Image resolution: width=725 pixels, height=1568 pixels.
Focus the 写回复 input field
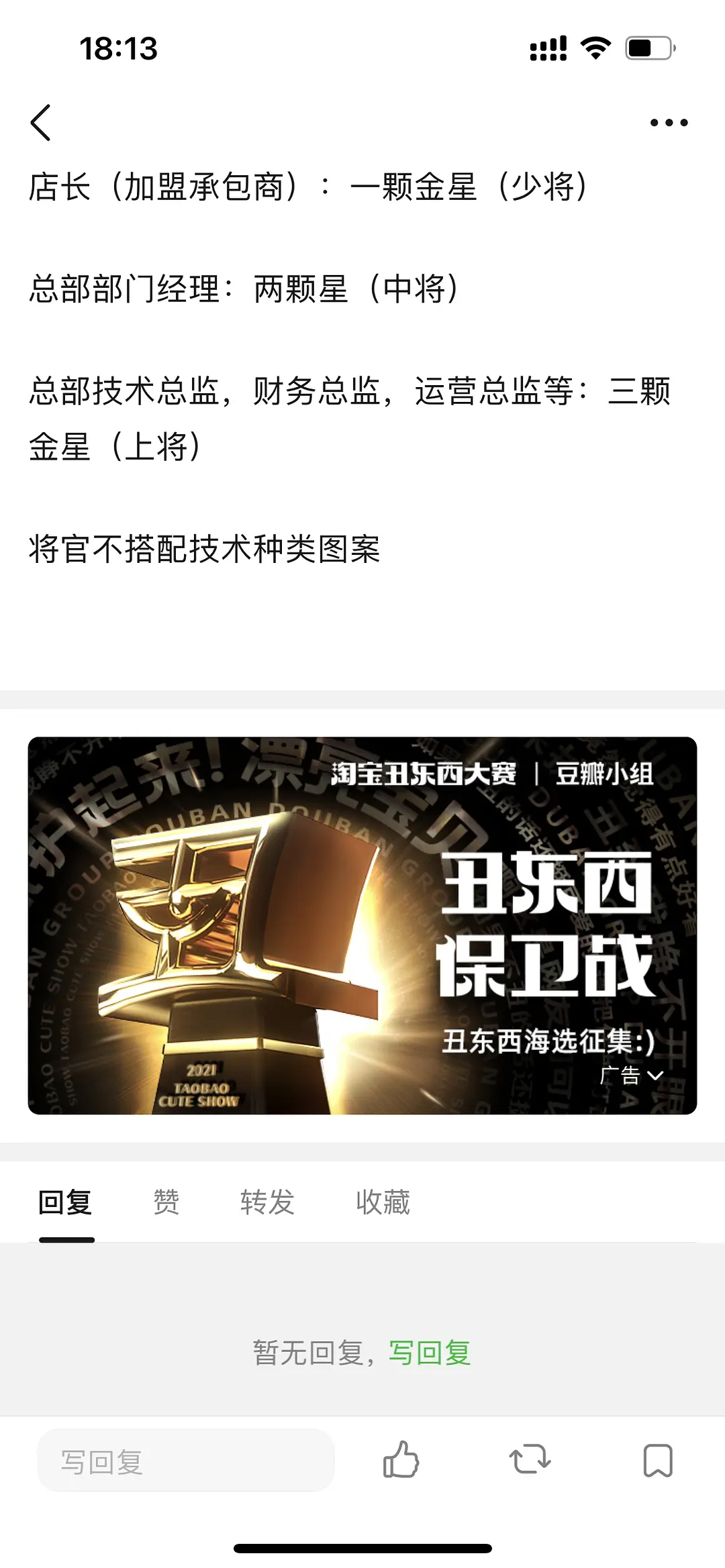click(x=185, y=1461)
